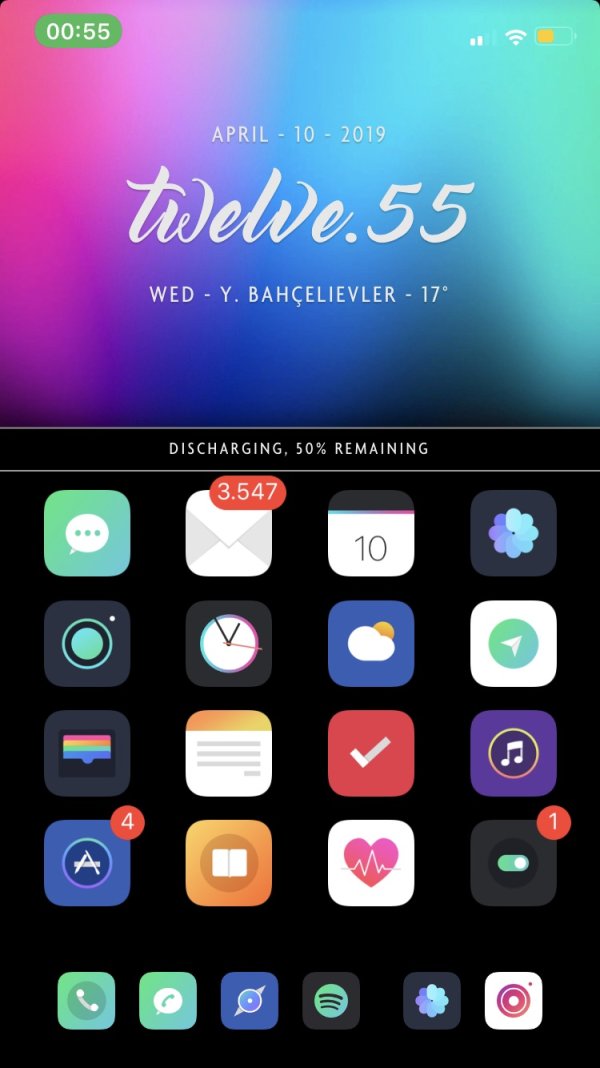Viewport: 600px width, 1068px height.
Task: Open Spotify from the dock
Action: pos(331,1000)
